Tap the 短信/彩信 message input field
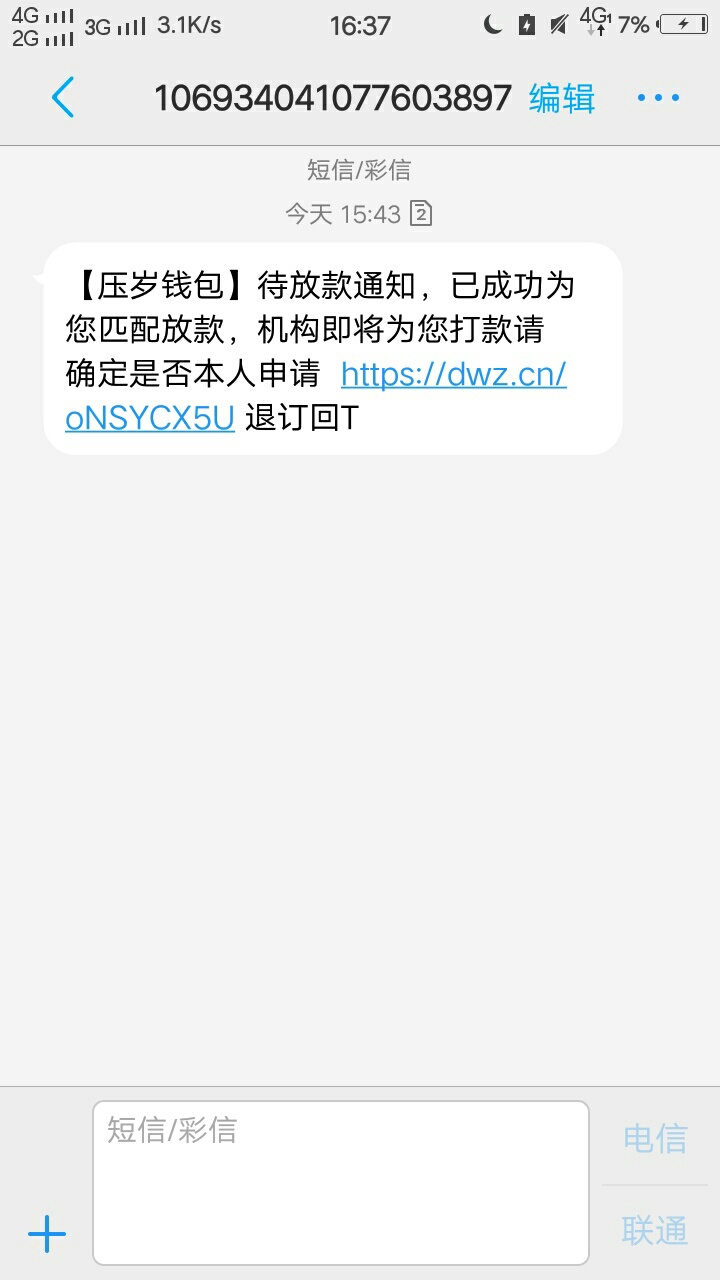The image size is (720, 1280). tap(341, 1183)
